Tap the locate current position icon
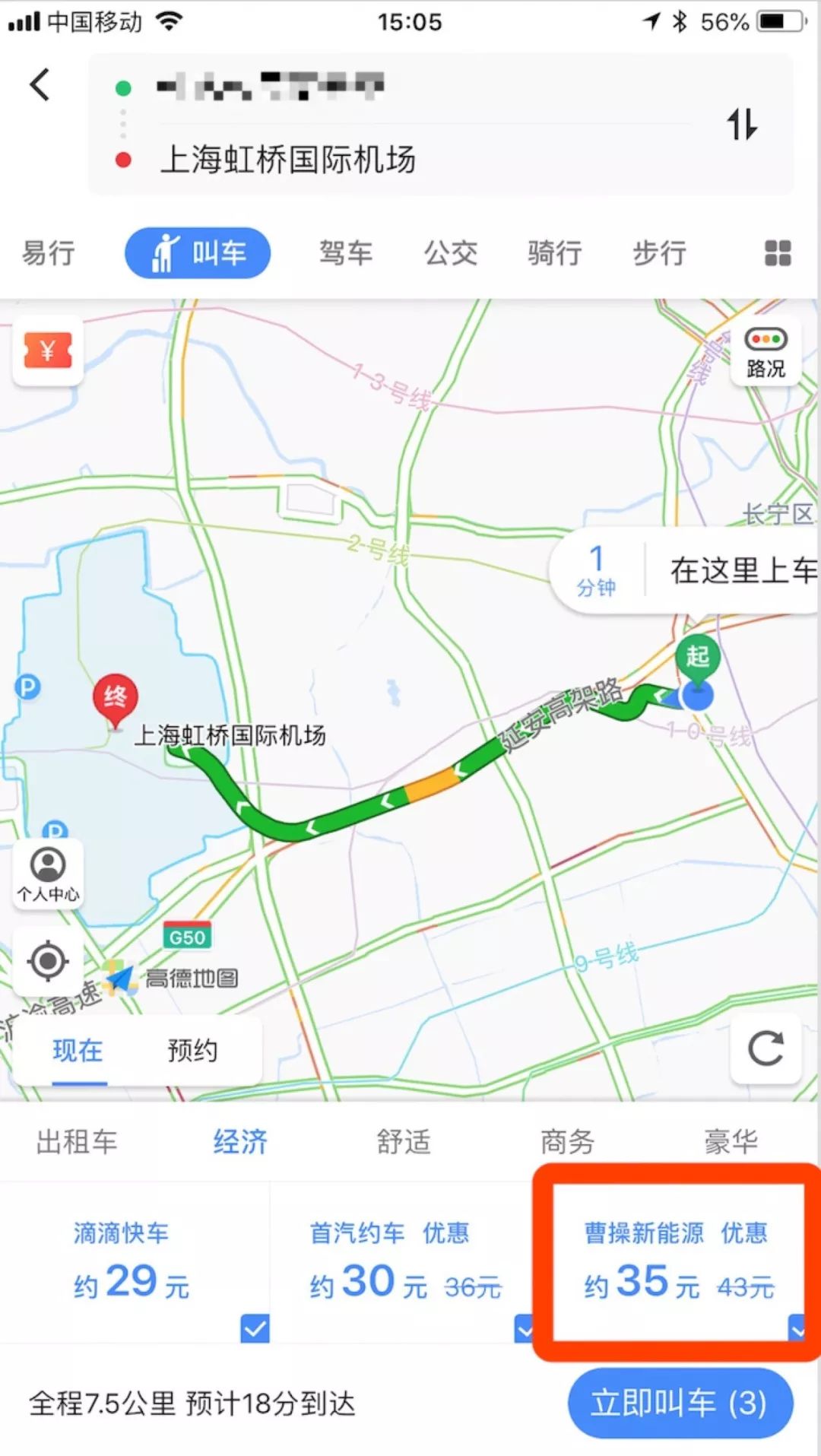This screenshot has width=821, height=1456. (x=47, y=962)
